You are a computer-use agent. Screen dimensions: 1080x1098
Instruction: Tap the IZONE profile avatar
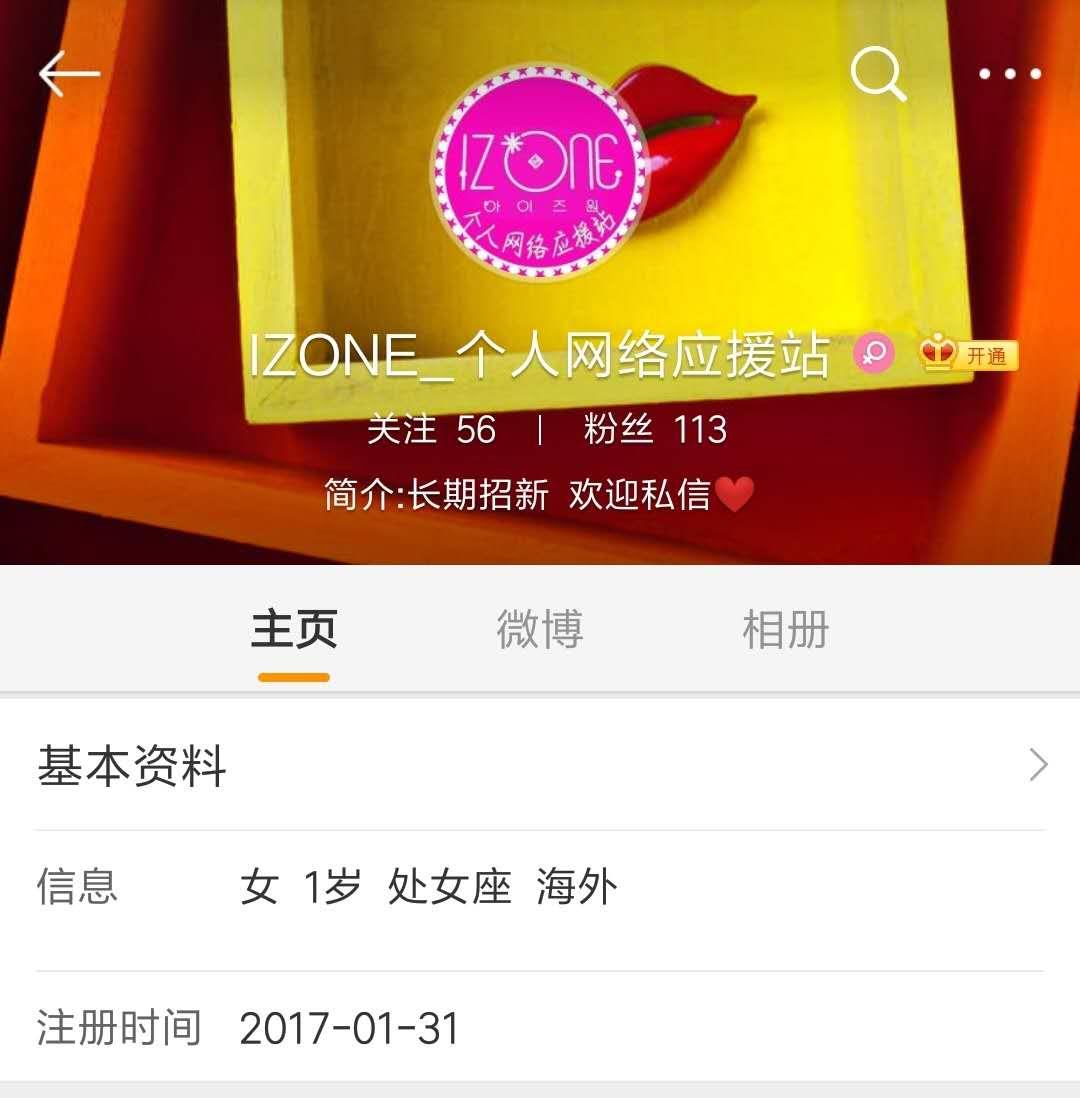pyautogui.click(x=540, y=171)
